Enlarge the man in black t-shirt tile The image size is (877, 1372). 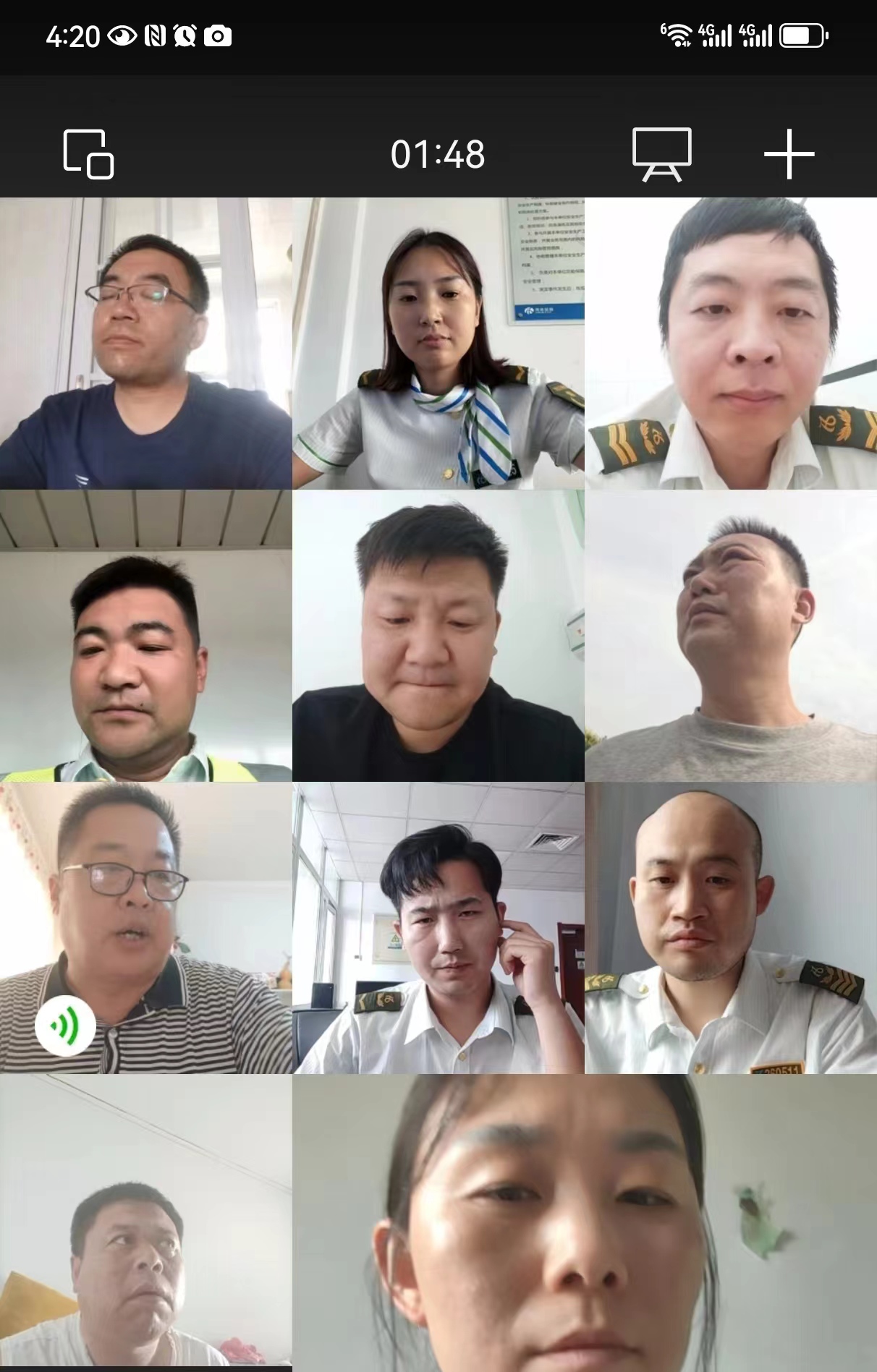[438, 636]
